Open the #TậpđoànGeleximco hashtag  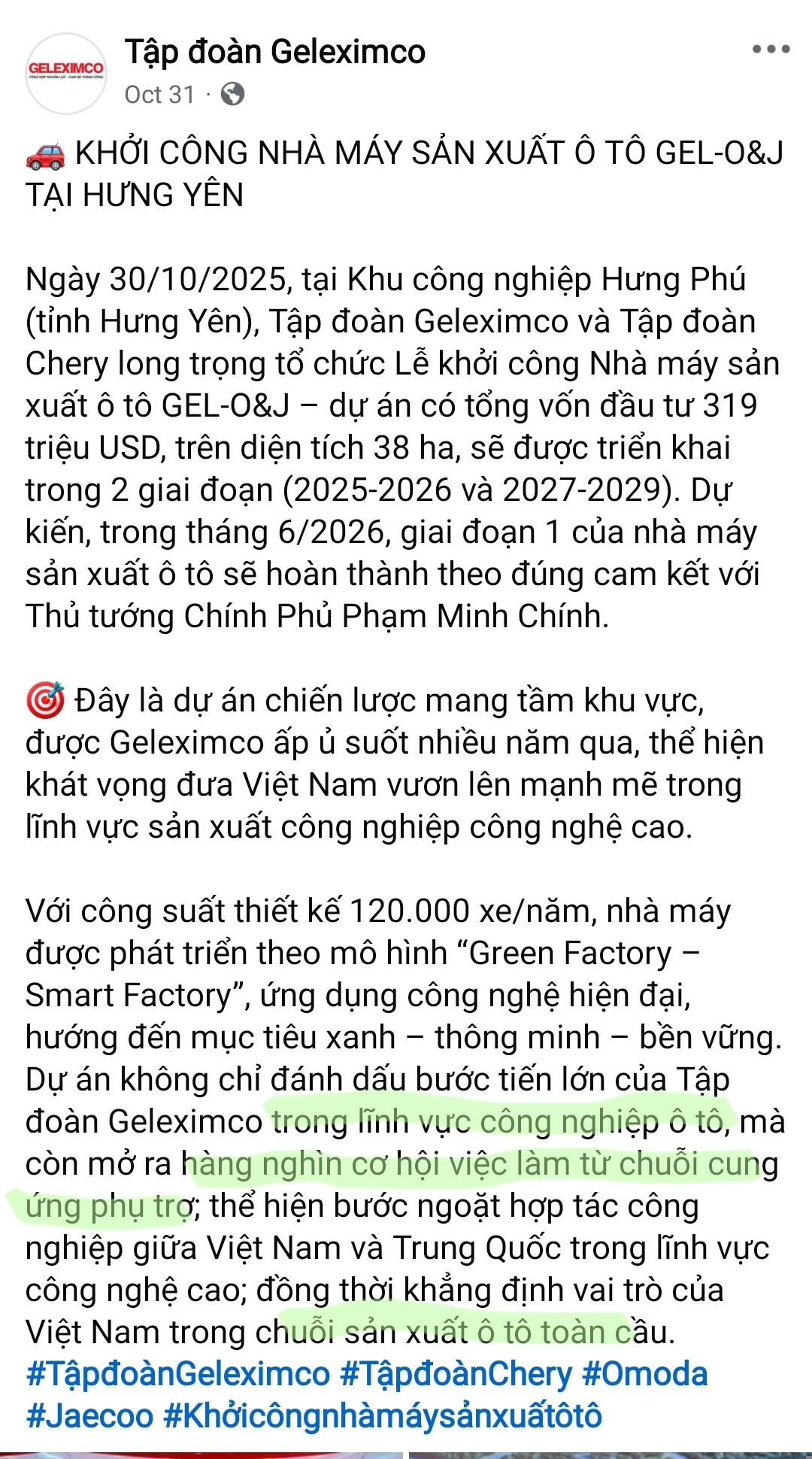(x=178, y=1373)
